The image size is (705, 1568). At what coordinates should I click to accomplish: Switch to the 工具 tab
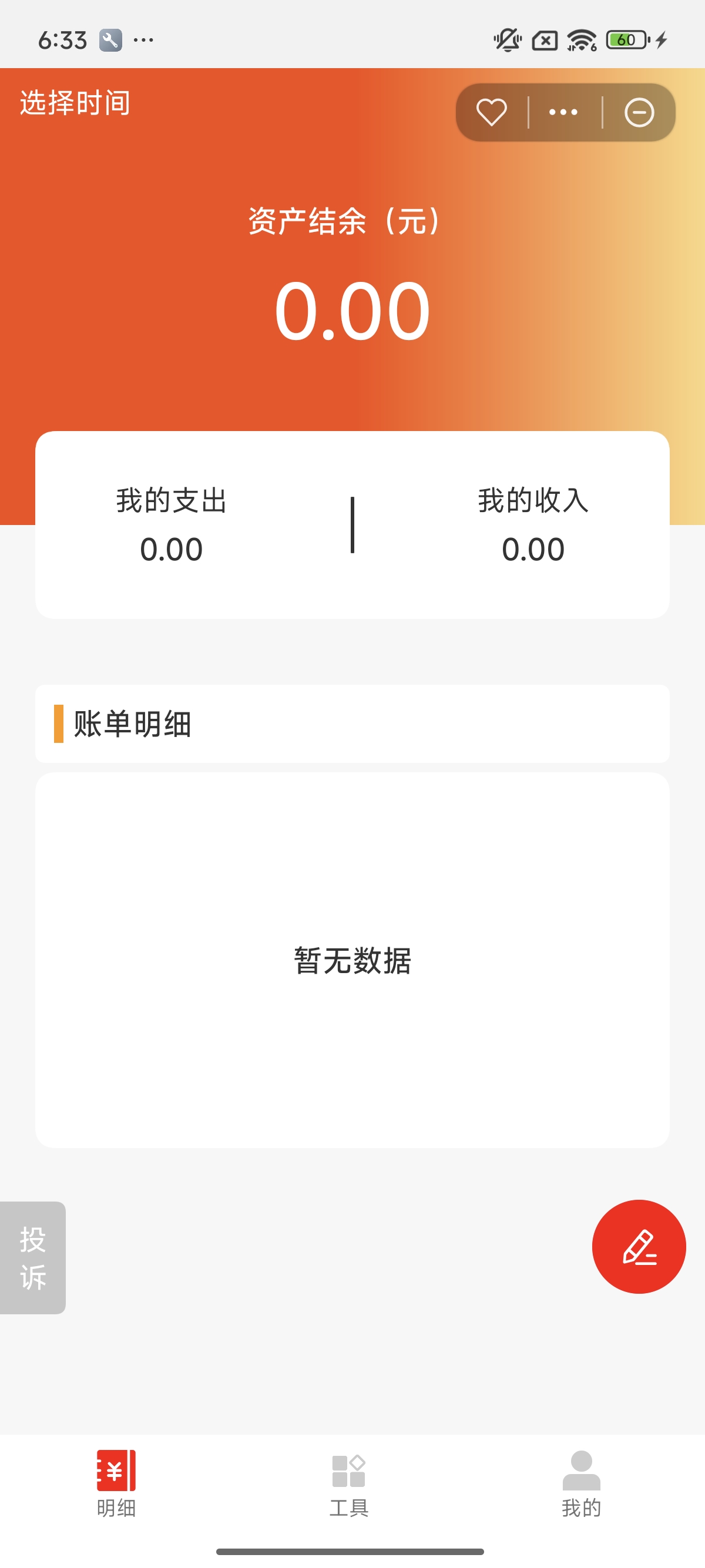[349, 1483]
